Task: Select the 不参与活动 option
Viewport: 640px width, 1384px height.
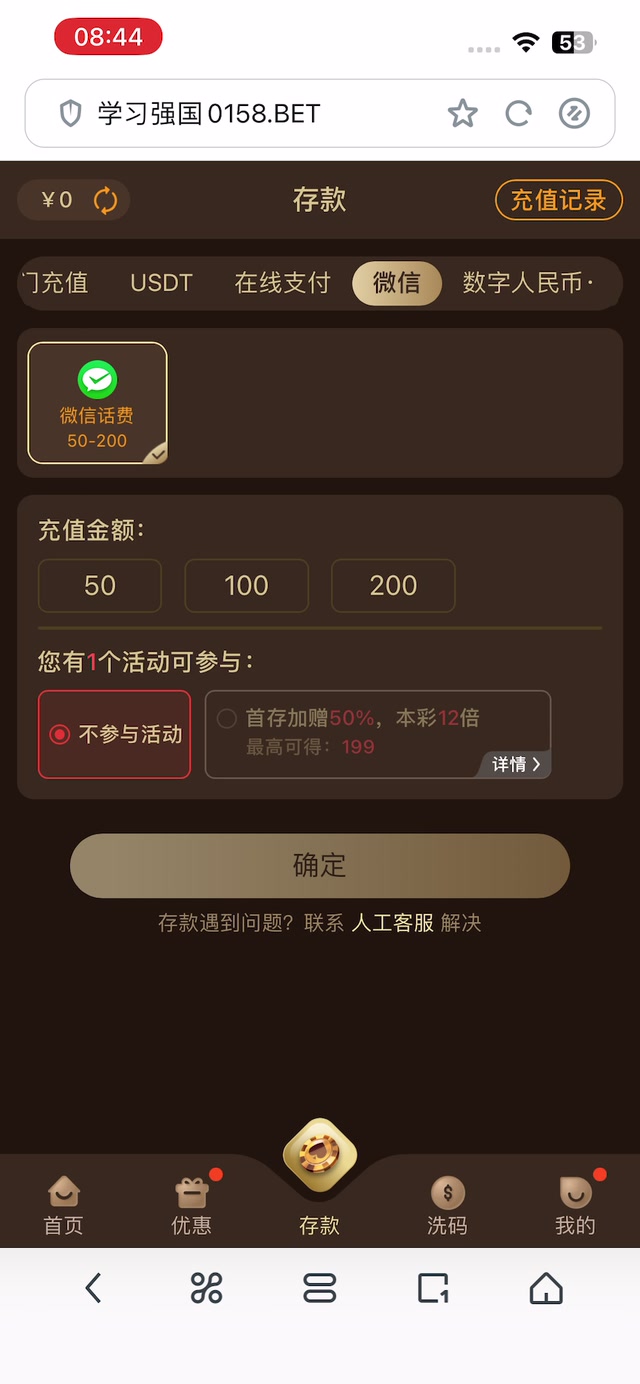Action: tap(114, 734)
